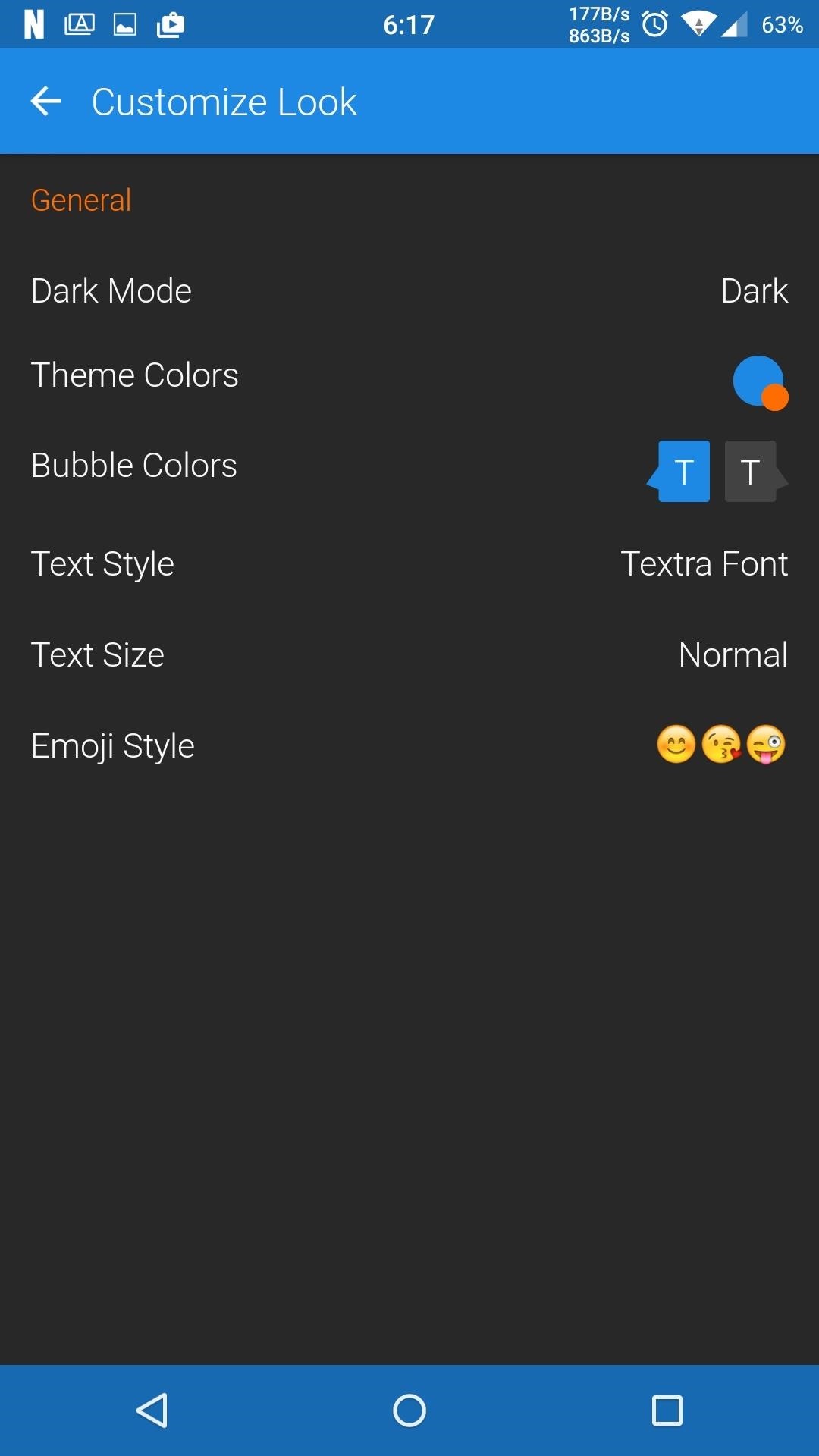
Task: Select the General section header
Action: (x=80, y=199)
